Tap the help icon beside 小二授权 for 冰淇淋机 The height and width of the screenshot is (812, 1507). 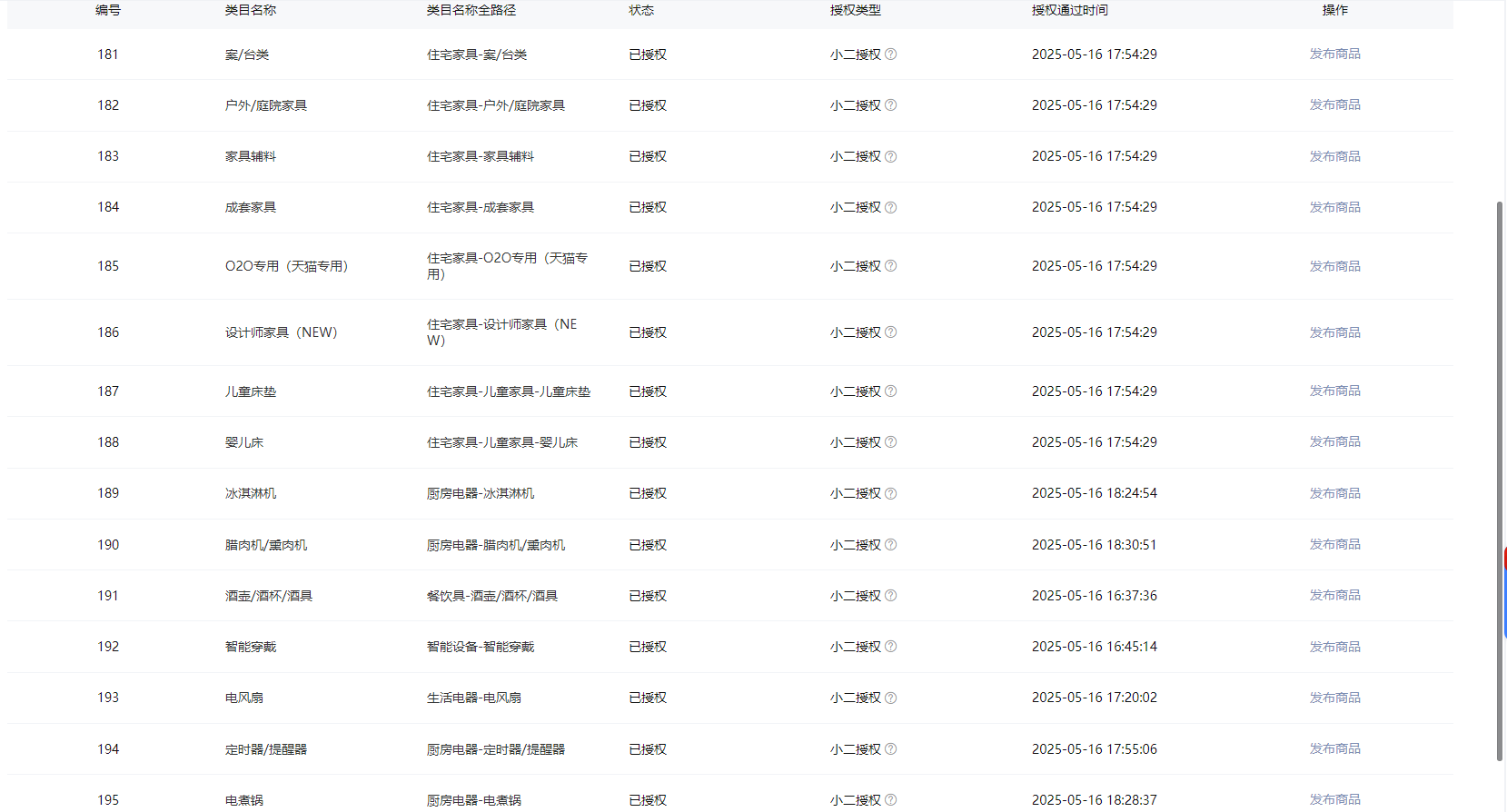tap(891, 493)
